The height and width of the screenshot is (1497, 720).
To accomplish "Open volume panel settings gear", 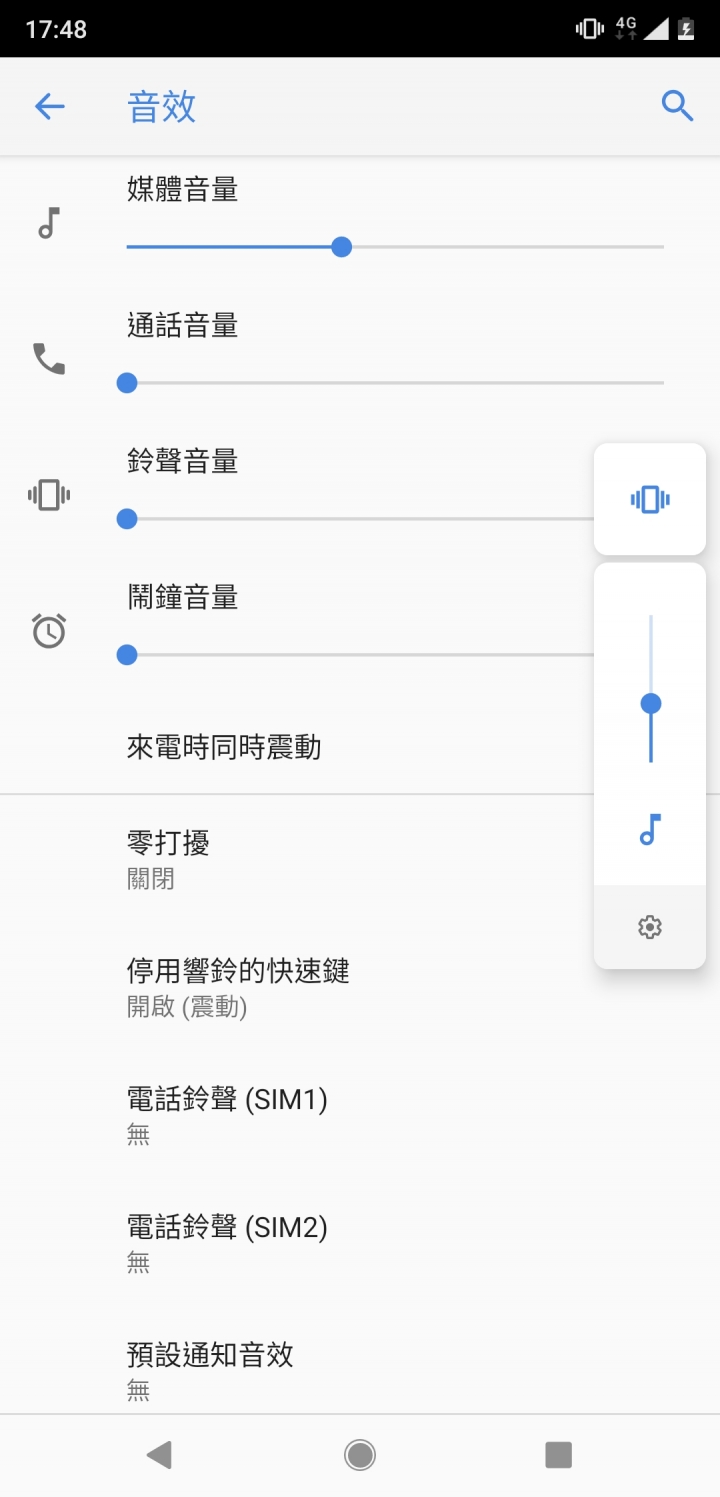I will pyautogui.click(x=650, y=927).
